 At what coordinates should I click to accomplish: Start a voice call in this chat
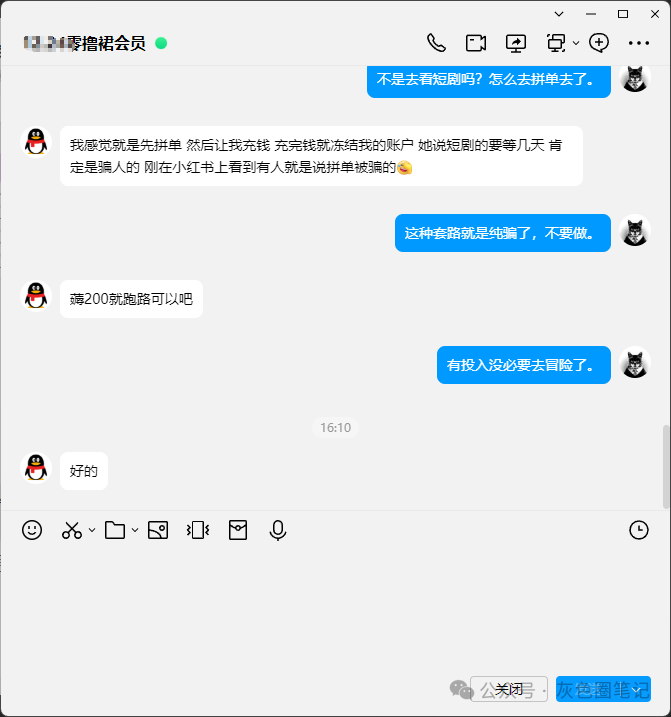click(x=436, y=43)
